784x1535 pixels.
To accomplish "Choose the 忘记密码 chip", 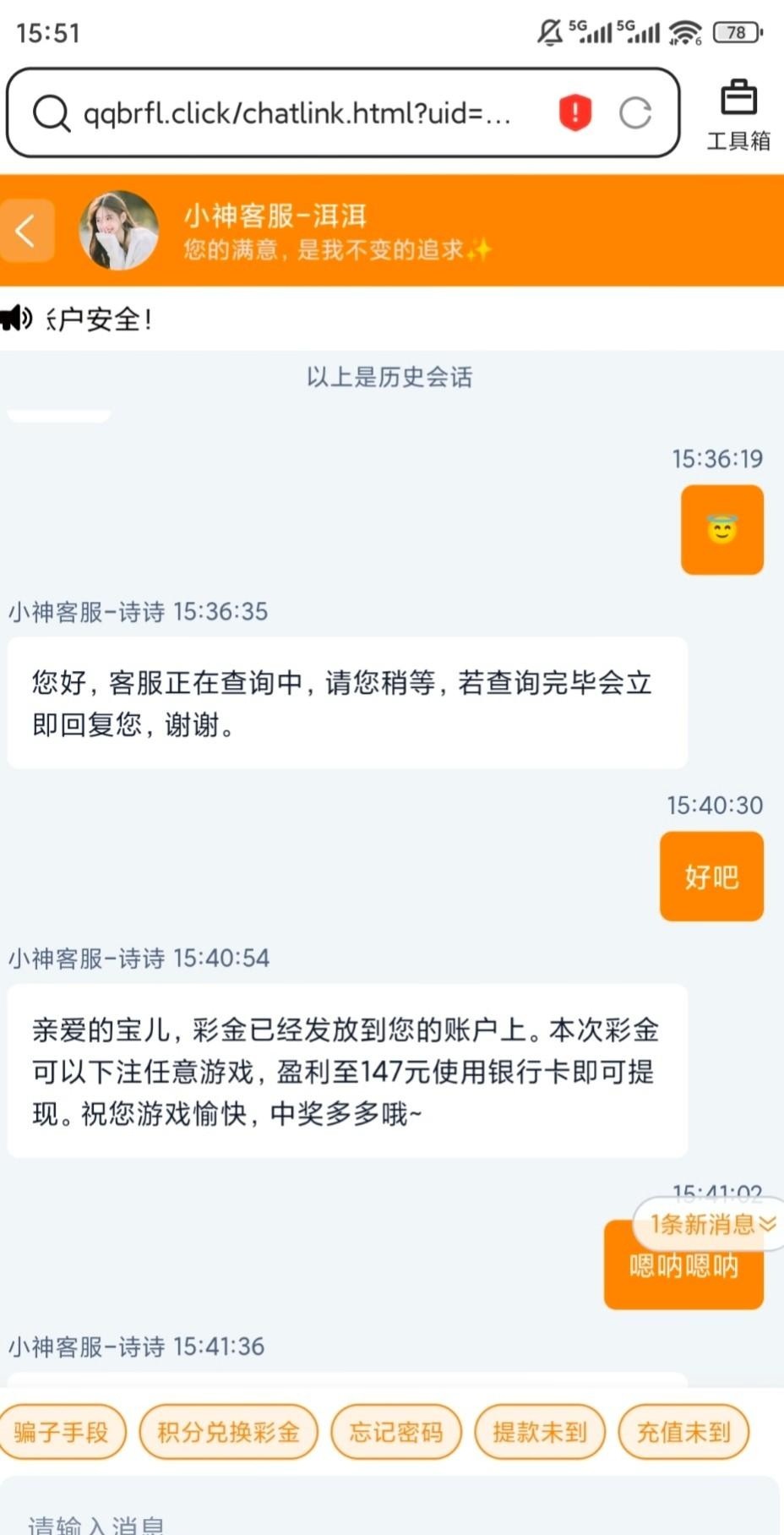I will (x=396, y=1432).
